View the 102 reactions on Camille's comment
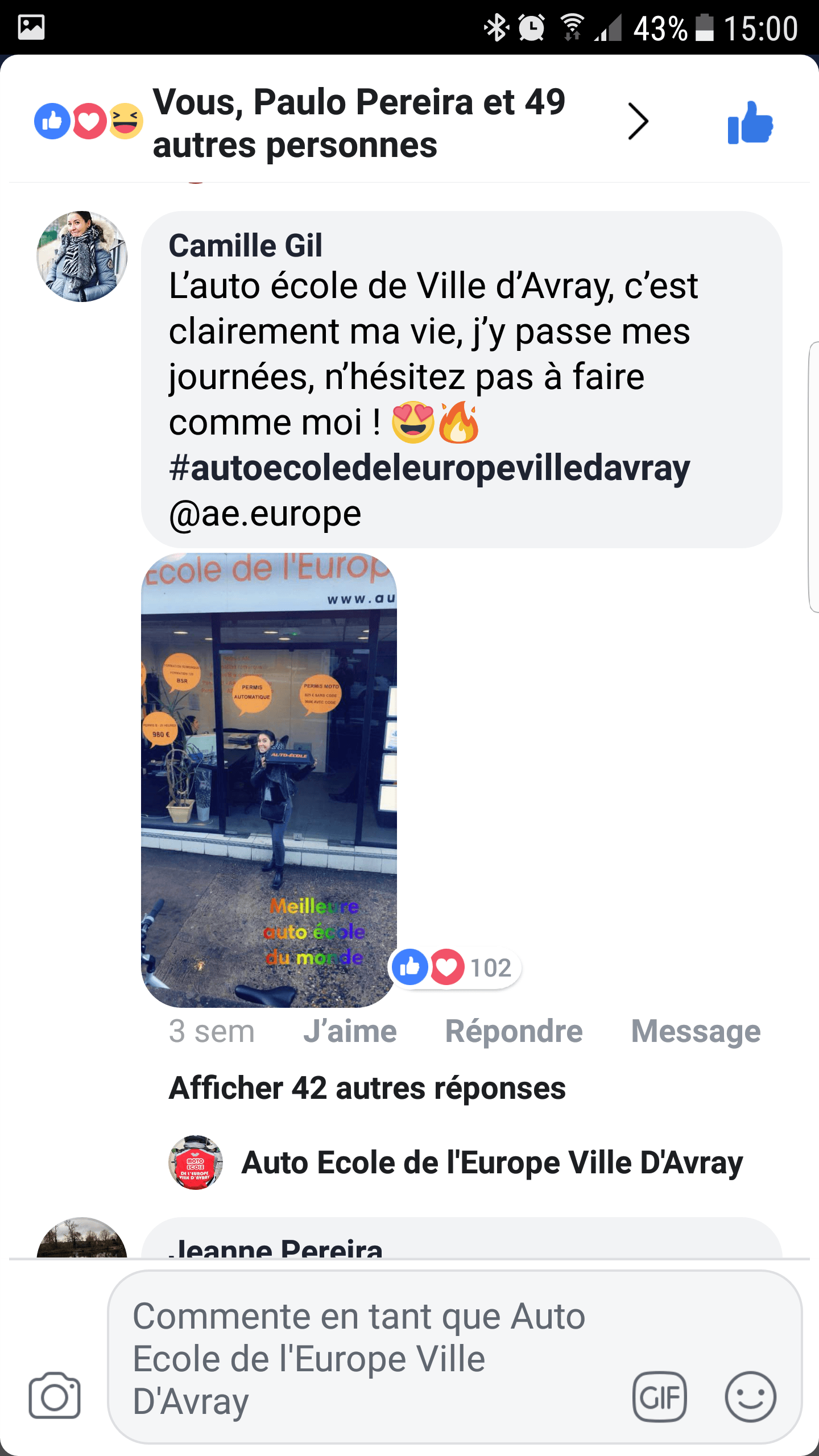Screen dimensions: 819x1456 (455, 967)
